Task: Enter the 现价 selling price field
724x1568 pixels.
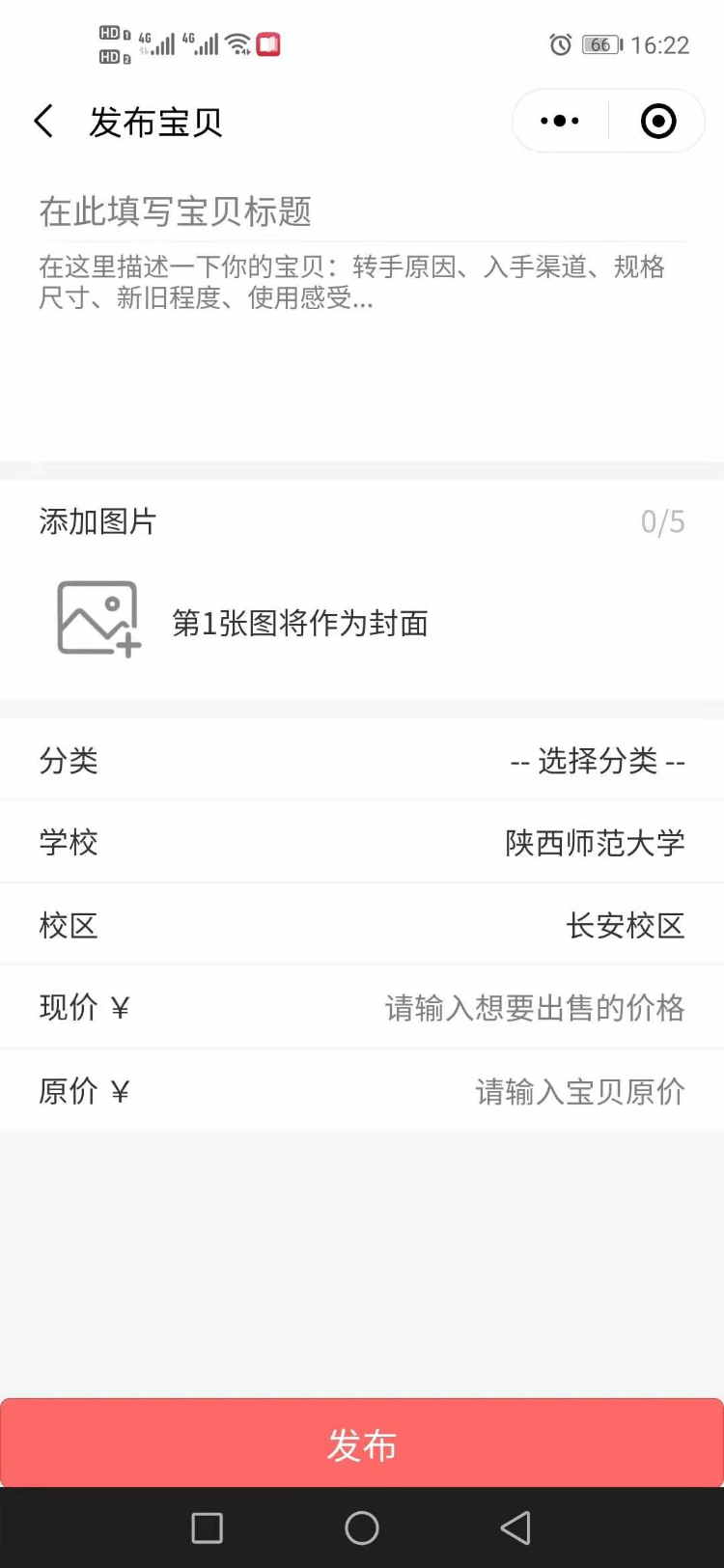Action: point(534,1008)
